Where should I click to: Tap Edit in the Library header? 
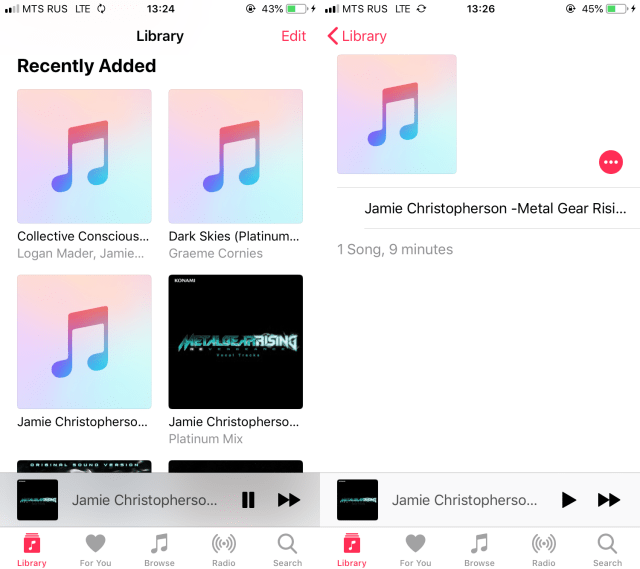(x=293, y=36)
